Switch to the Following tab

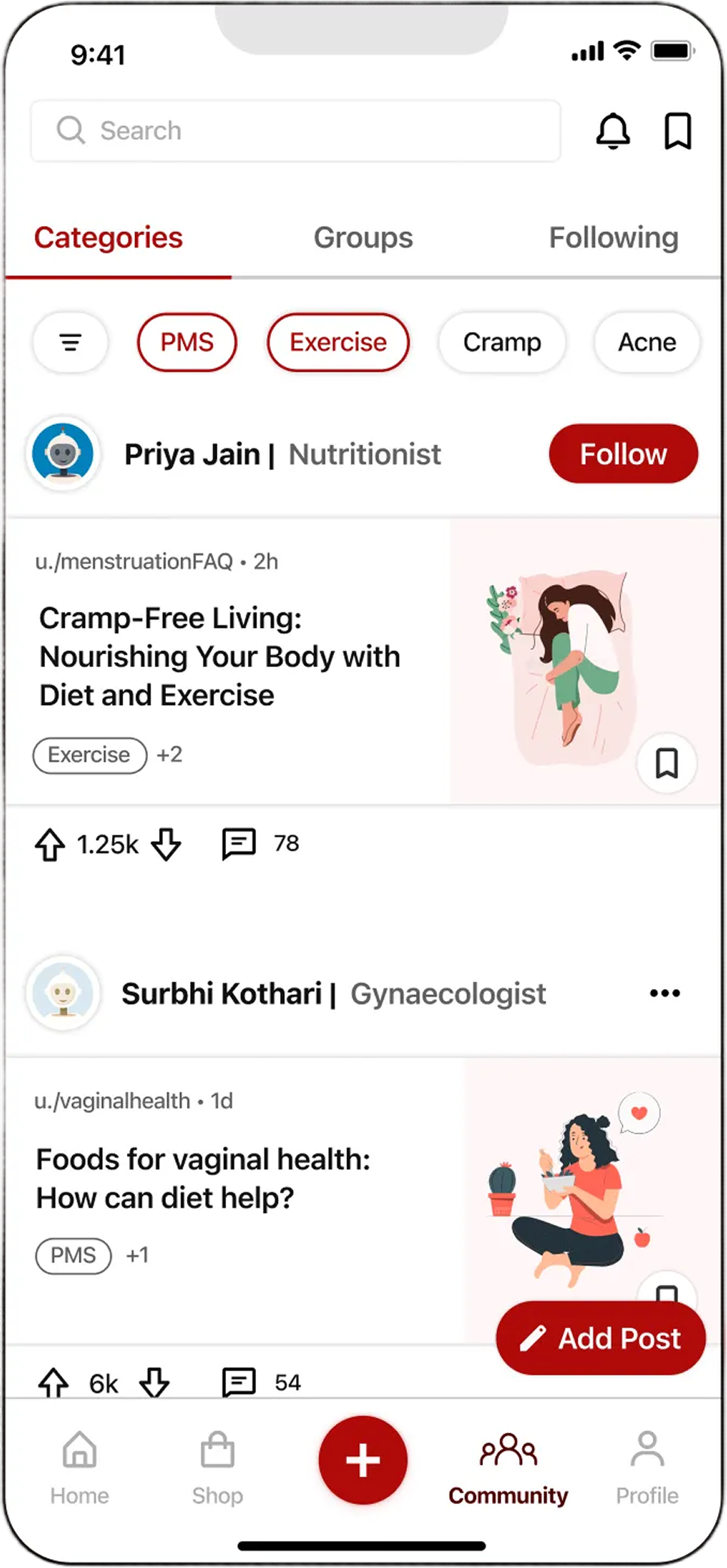coord(613,238)
